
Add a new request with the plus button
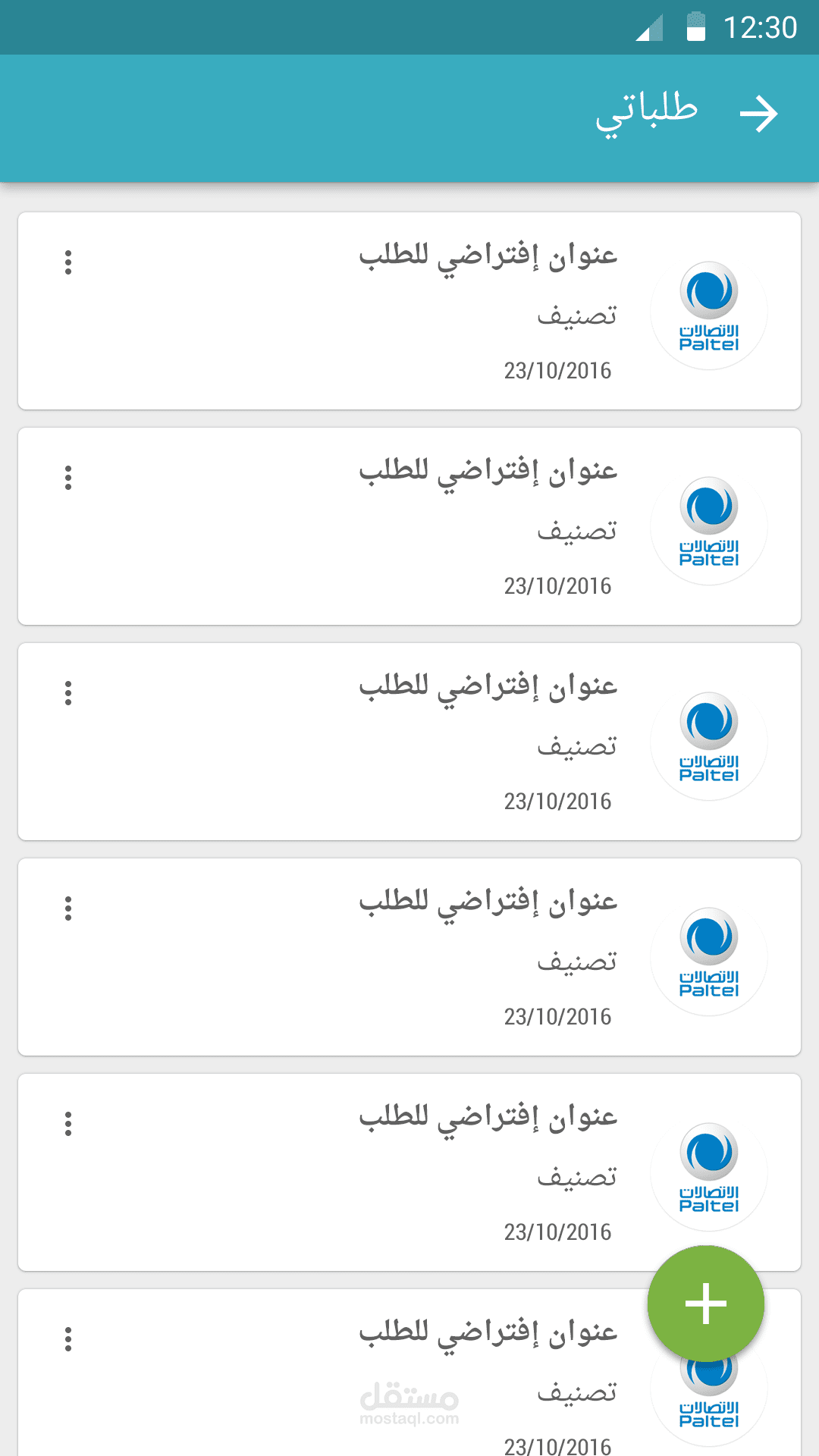point(705,1304)
